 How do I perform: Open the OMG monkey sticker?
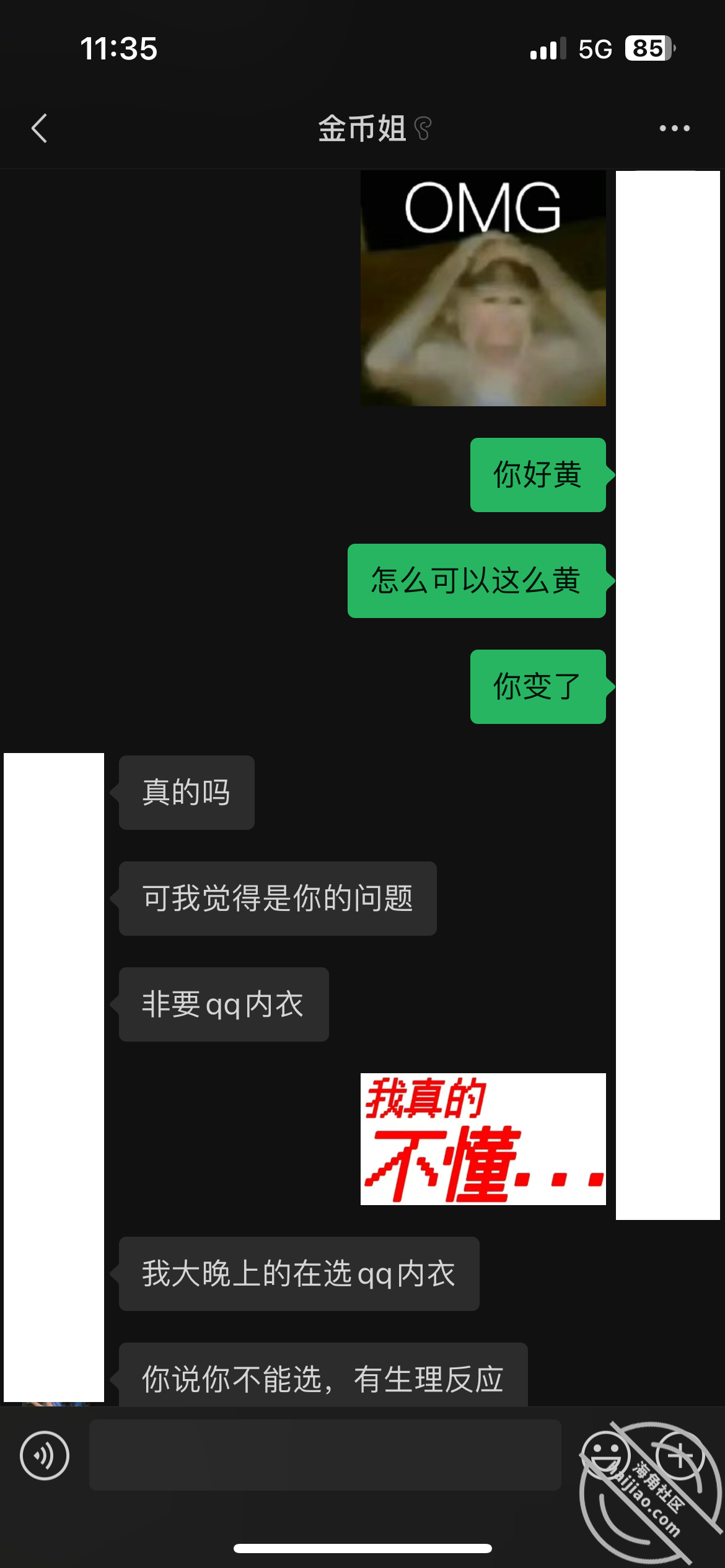point(483,289)
